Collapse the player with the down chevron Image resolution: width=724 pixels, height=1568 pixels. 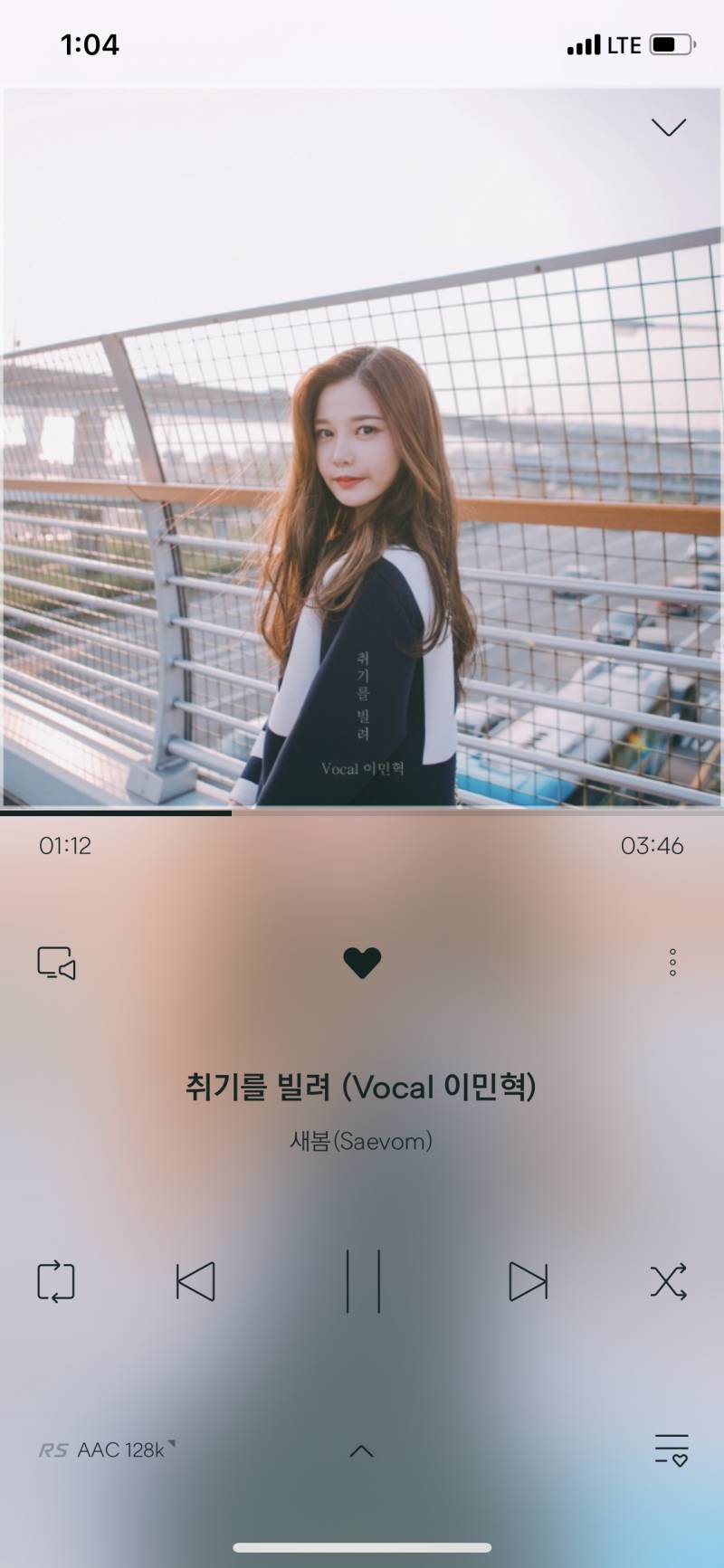click(x=668, y=127)
